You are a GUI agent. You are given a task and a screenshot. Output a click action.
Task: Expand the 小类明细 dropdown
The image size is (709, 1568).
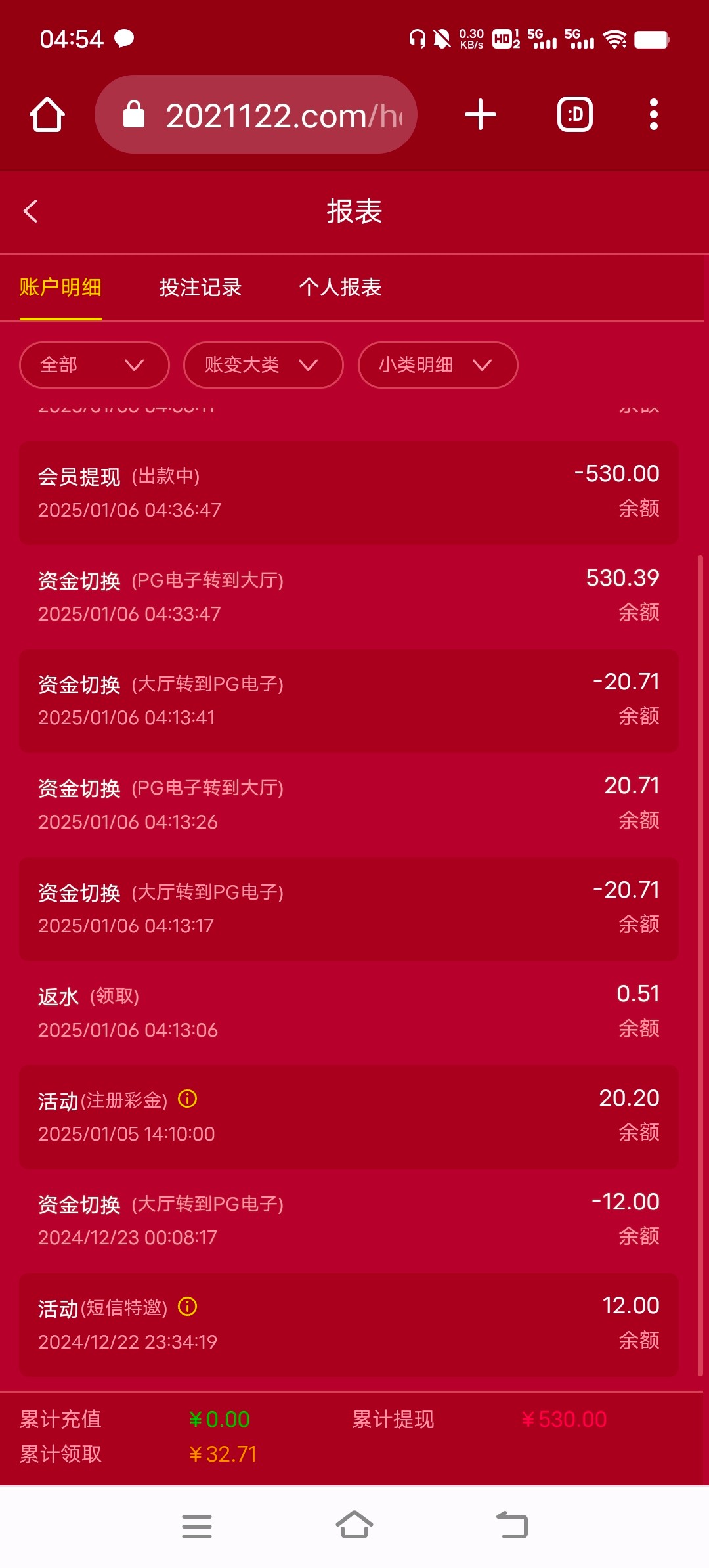[x=438, y=365]
